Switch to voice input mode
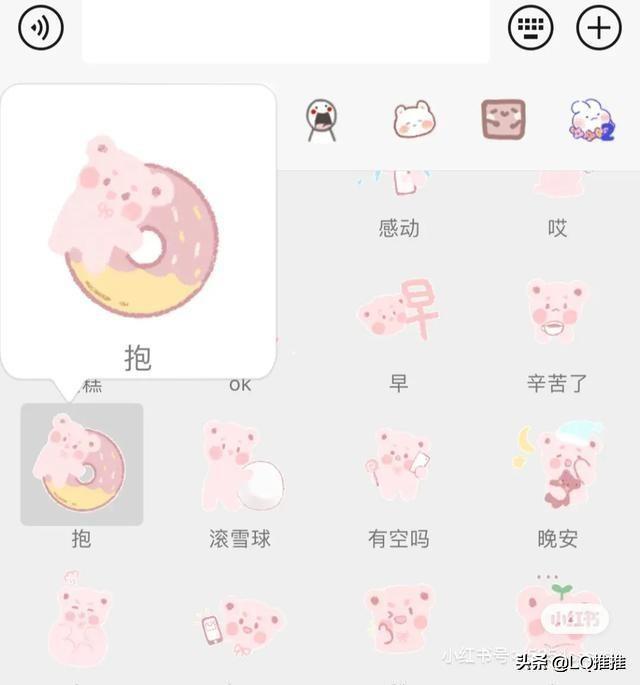 tap(41, 27)
